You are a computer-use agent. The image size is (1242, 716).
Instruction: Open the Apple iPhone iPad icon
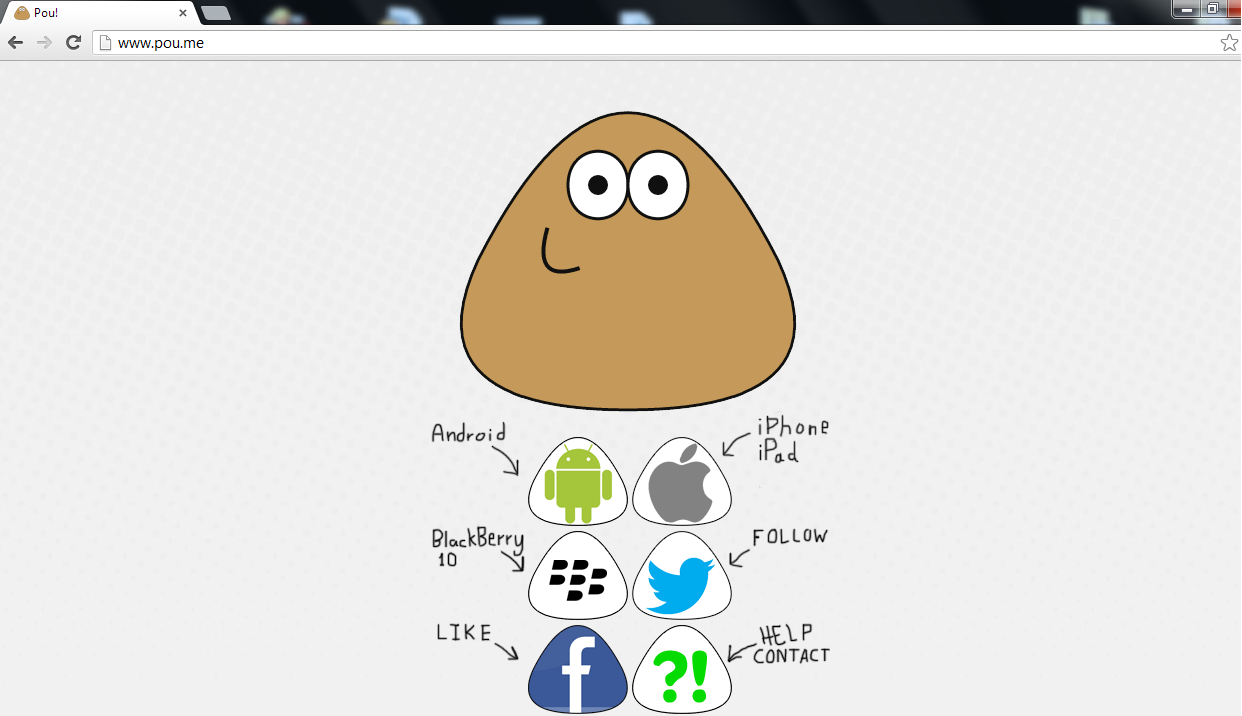682,483
